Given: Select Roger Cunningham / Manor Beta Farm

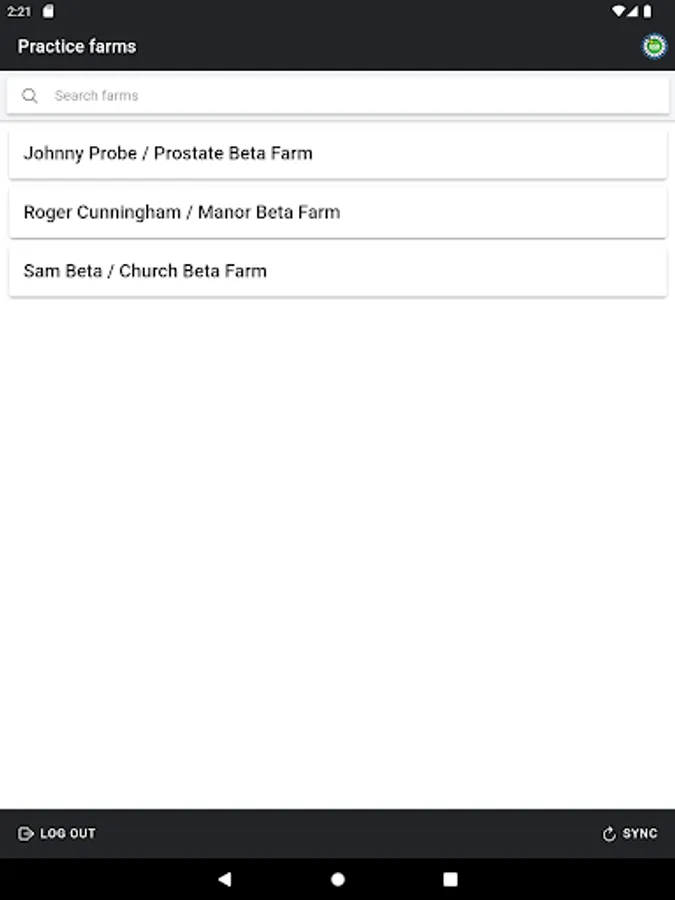Looking at the screenshot, I should [x=337, y=212].
